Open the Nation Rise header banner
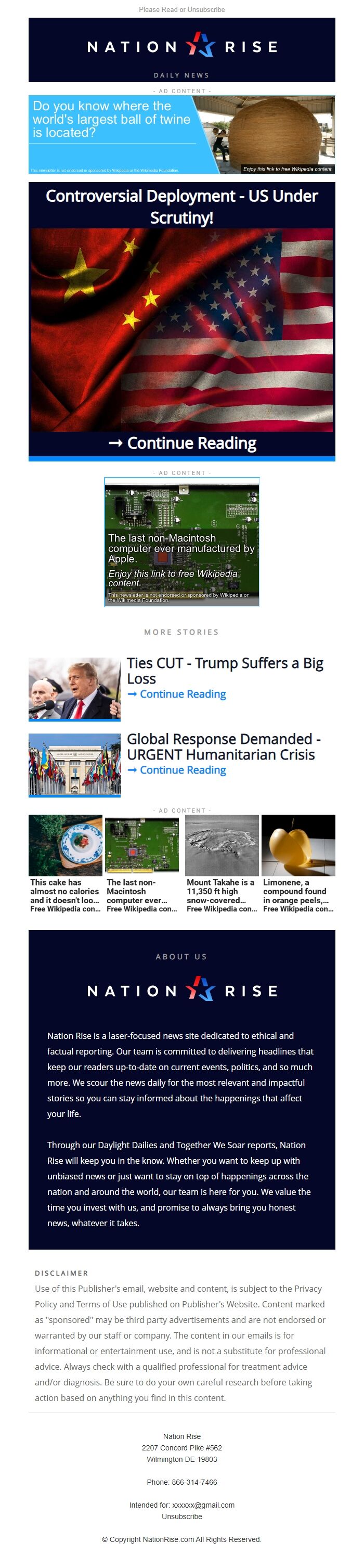The image size is (364, 1568). [x=181, y=49]
